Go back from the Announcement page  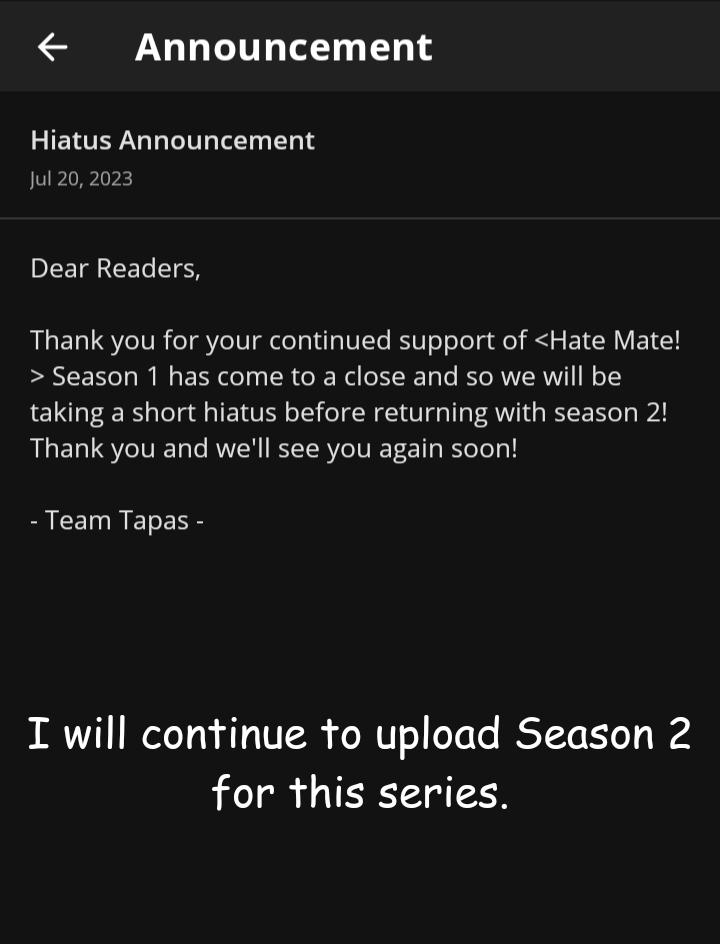pyautogui.click(x=52, y=47)
